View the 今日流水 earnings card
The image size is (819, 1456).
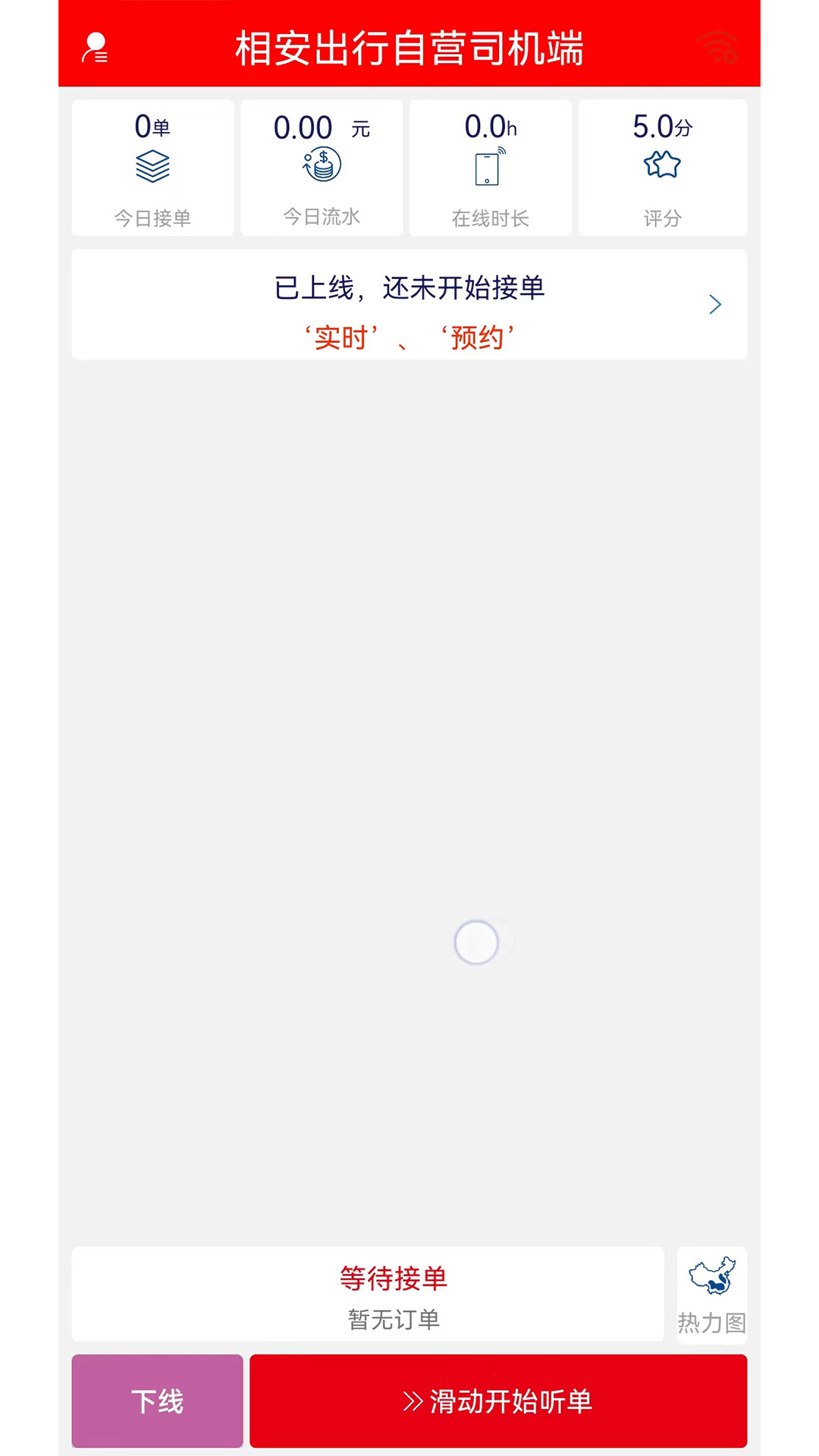[322, 168]
